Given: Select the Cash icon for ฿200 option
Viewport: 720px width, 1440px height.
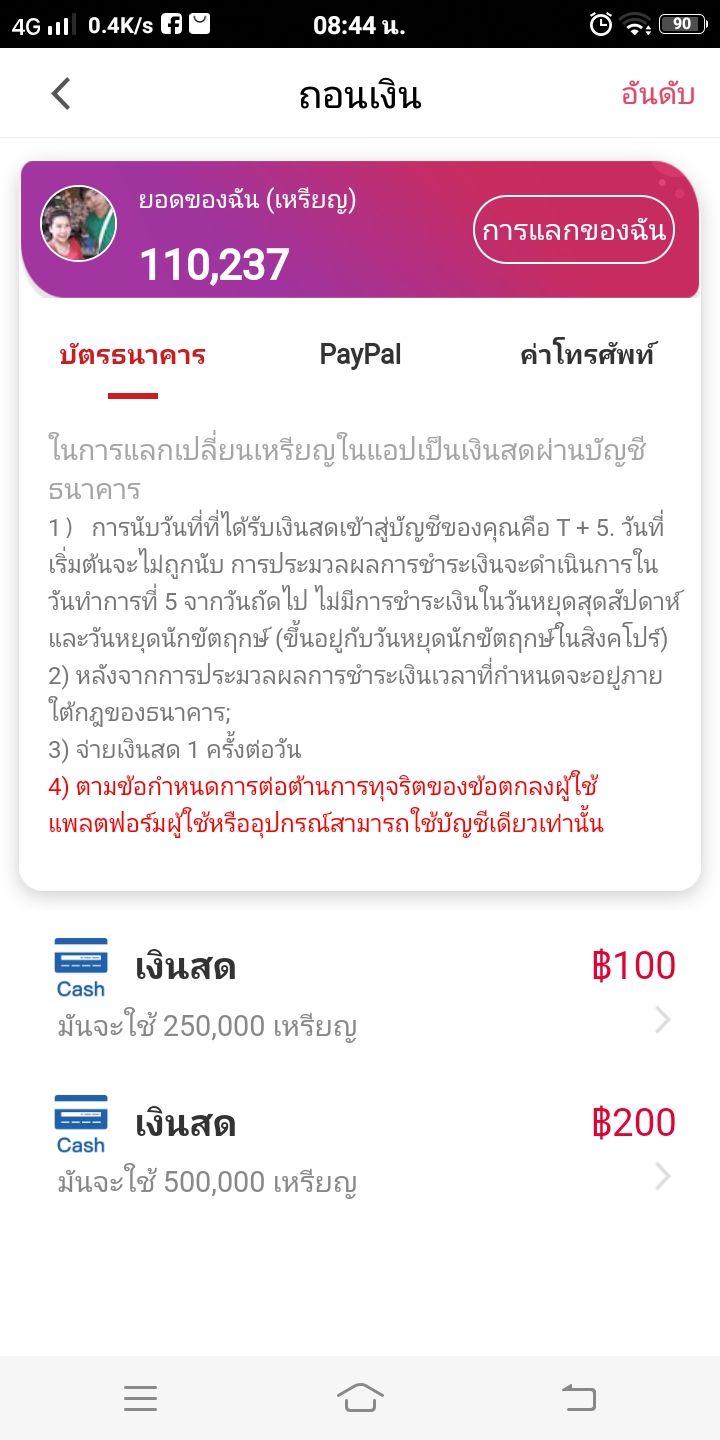Looking at the screenshot, I should pyautogui.click(x=80, y=1122).
